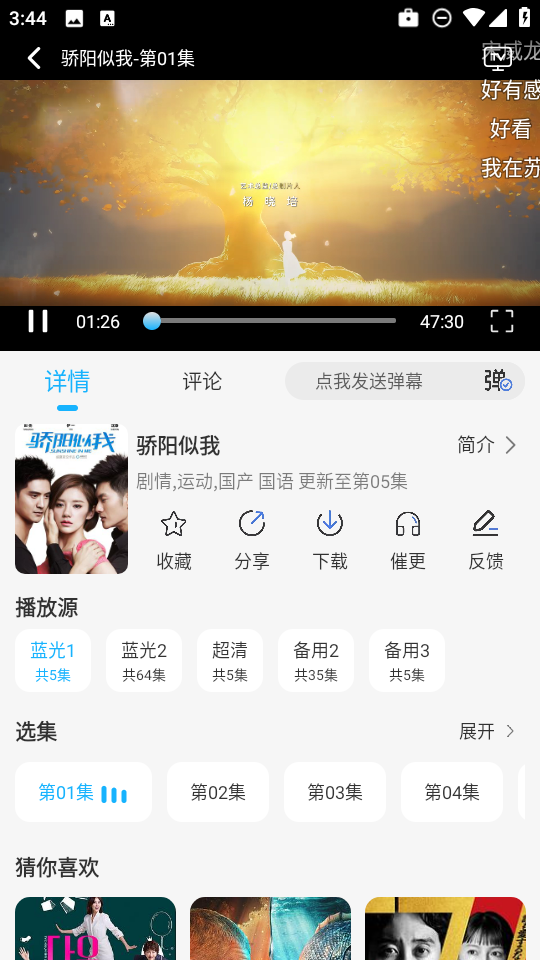Toggle the 弹 danmaku switch
The height and width of the screenshot is (960, 540).
pyautogui.click(x=497, y=381)
